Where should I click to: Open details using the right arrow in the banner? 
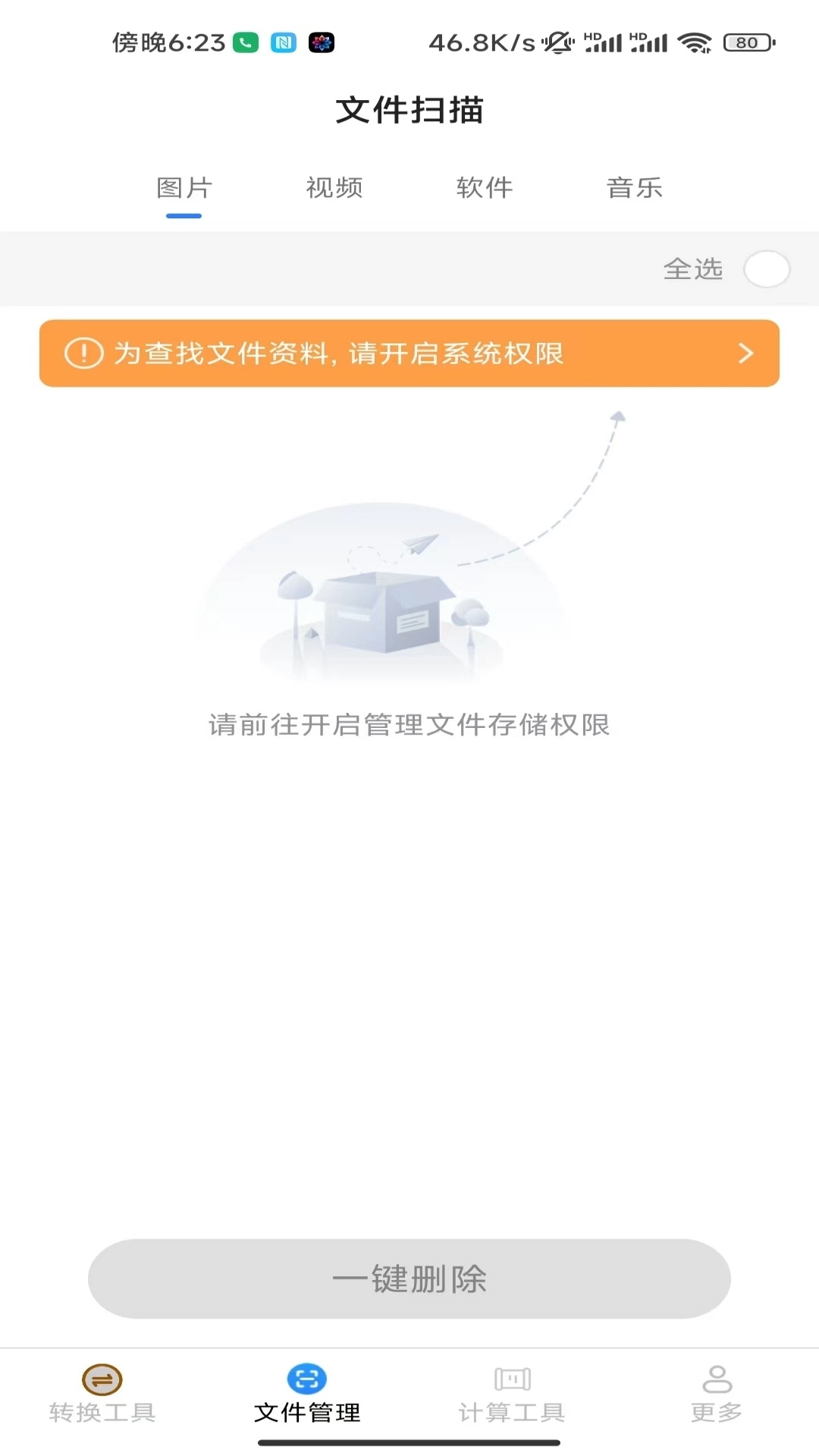pyautogui.click(x=745, y=353)
